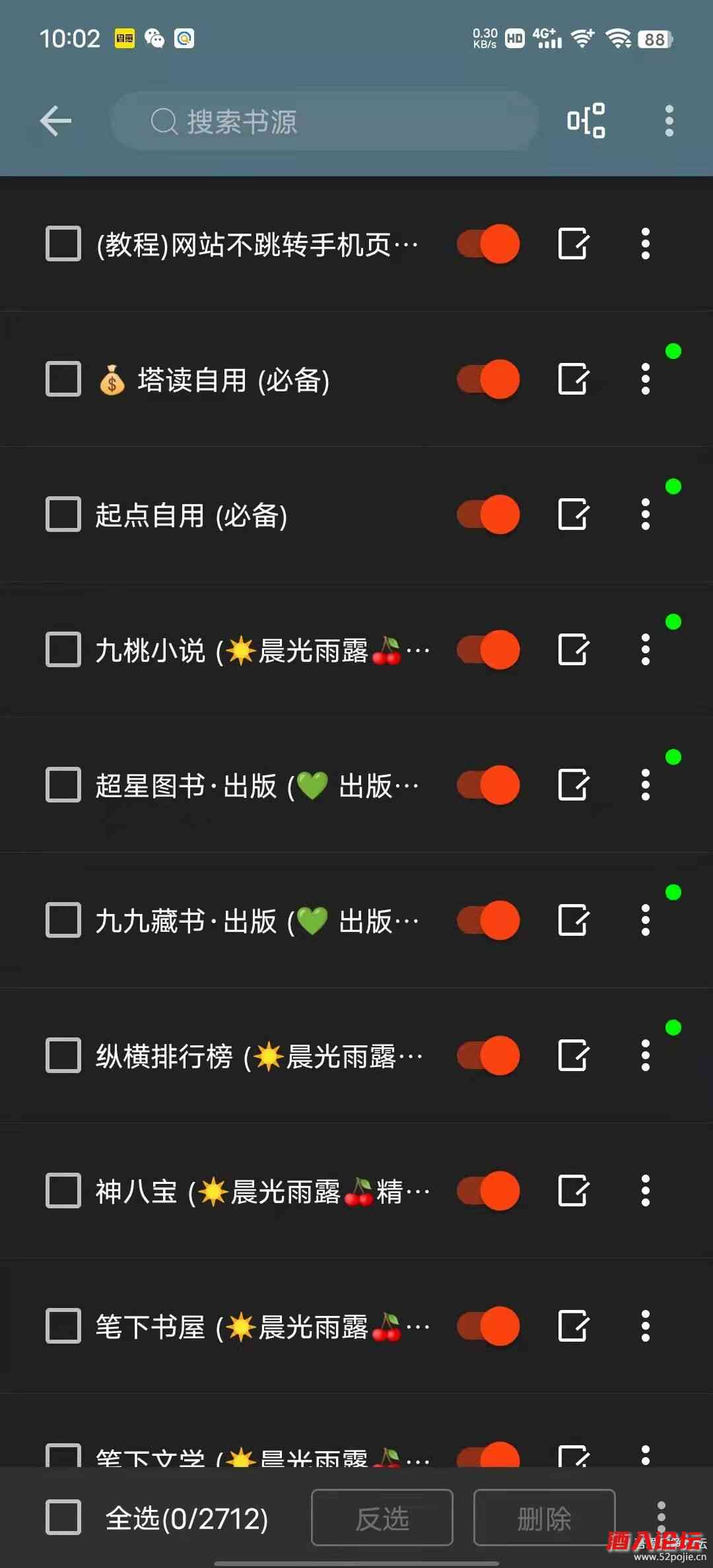Edit the 纵横排行榜 source
This screenshot has width=713, height=1568.
point(574,1057)
